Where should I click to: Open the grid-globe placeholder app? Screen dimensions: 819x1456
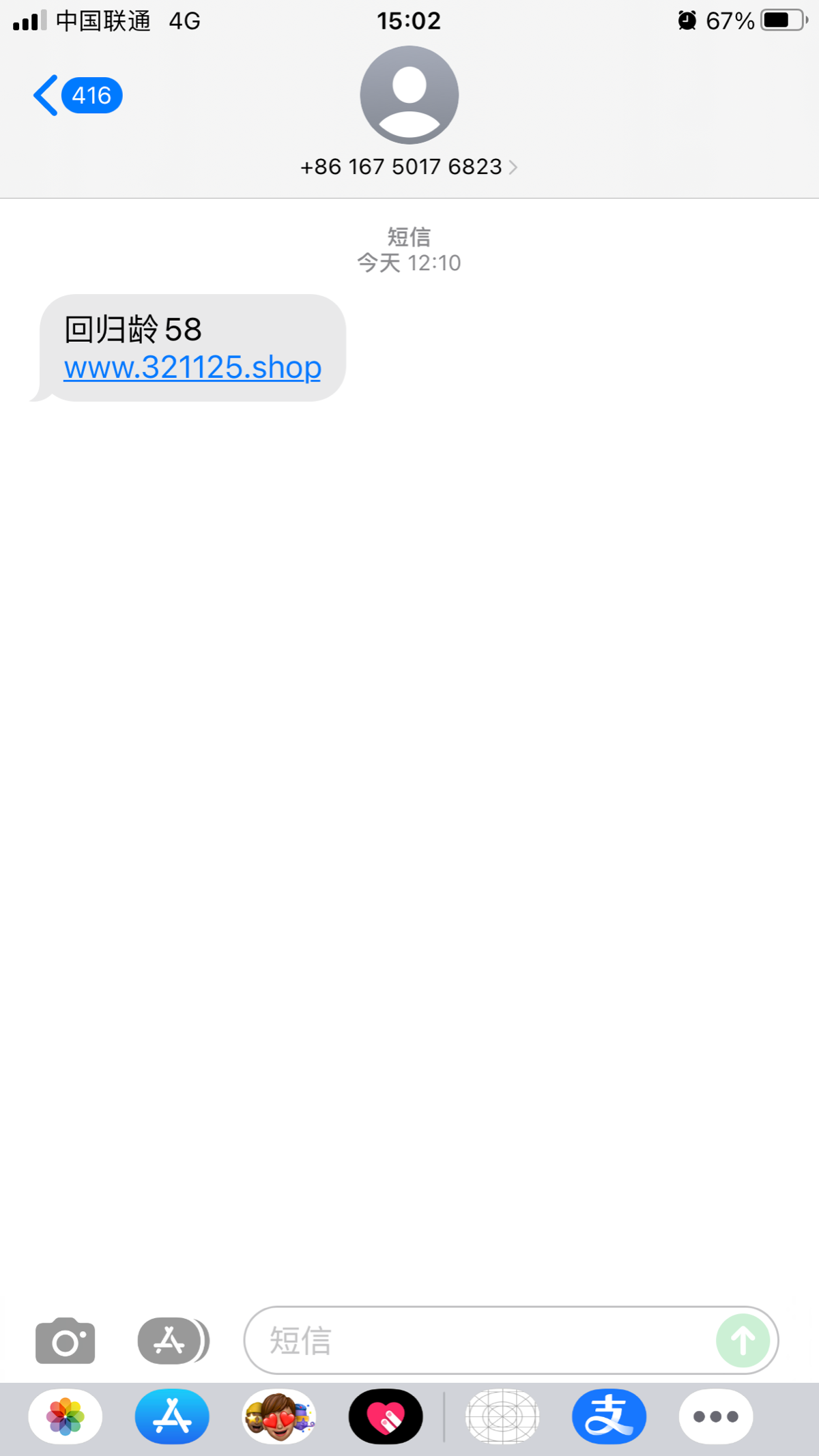click(x=502, y=1416)
